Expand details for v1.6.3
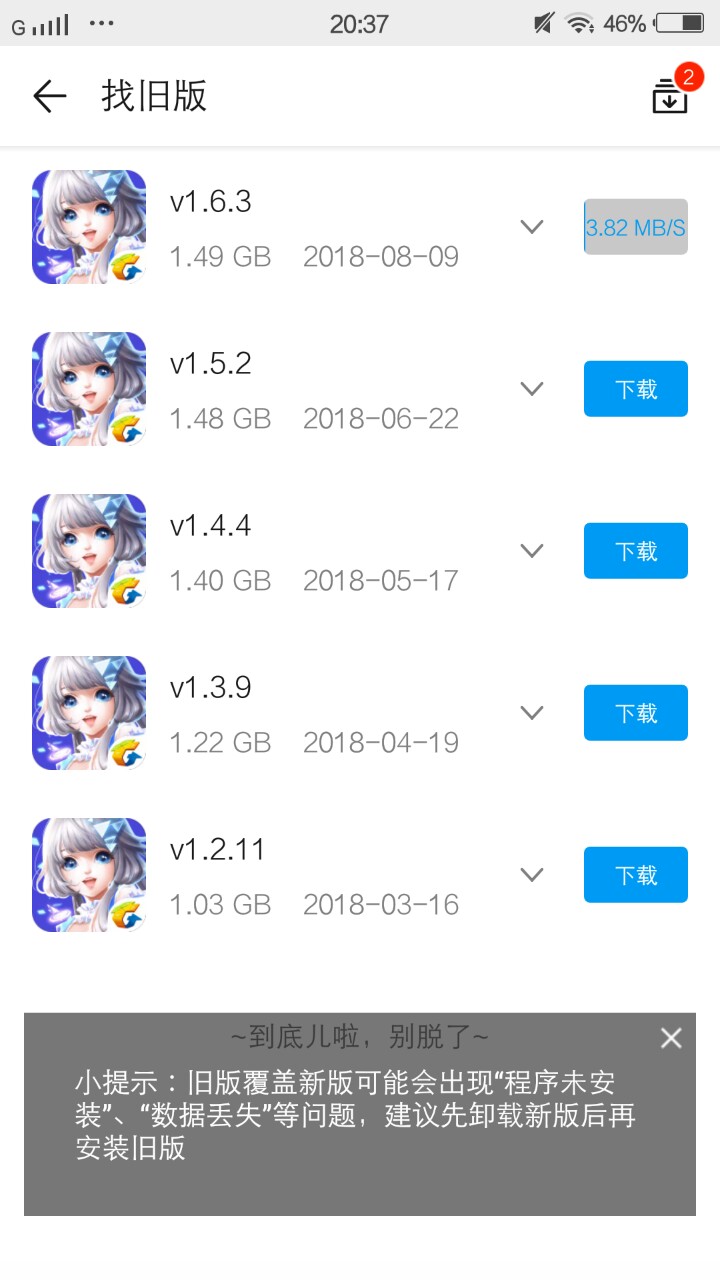The width and height of the screenshot is (720, 1280). pos(532,227)
